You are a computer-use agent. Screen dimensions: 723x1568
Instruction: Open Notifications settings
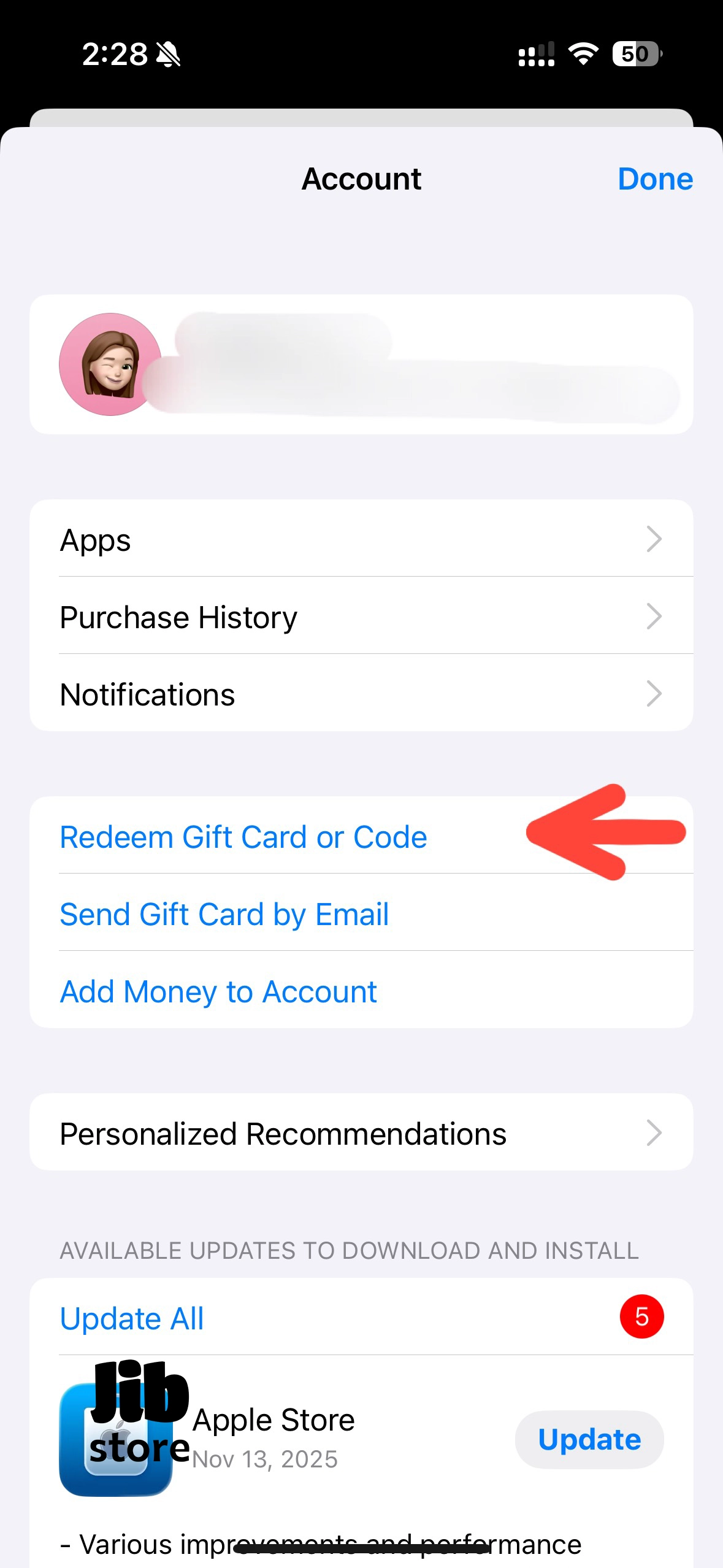pyautogui.click(x=361, y=694)
